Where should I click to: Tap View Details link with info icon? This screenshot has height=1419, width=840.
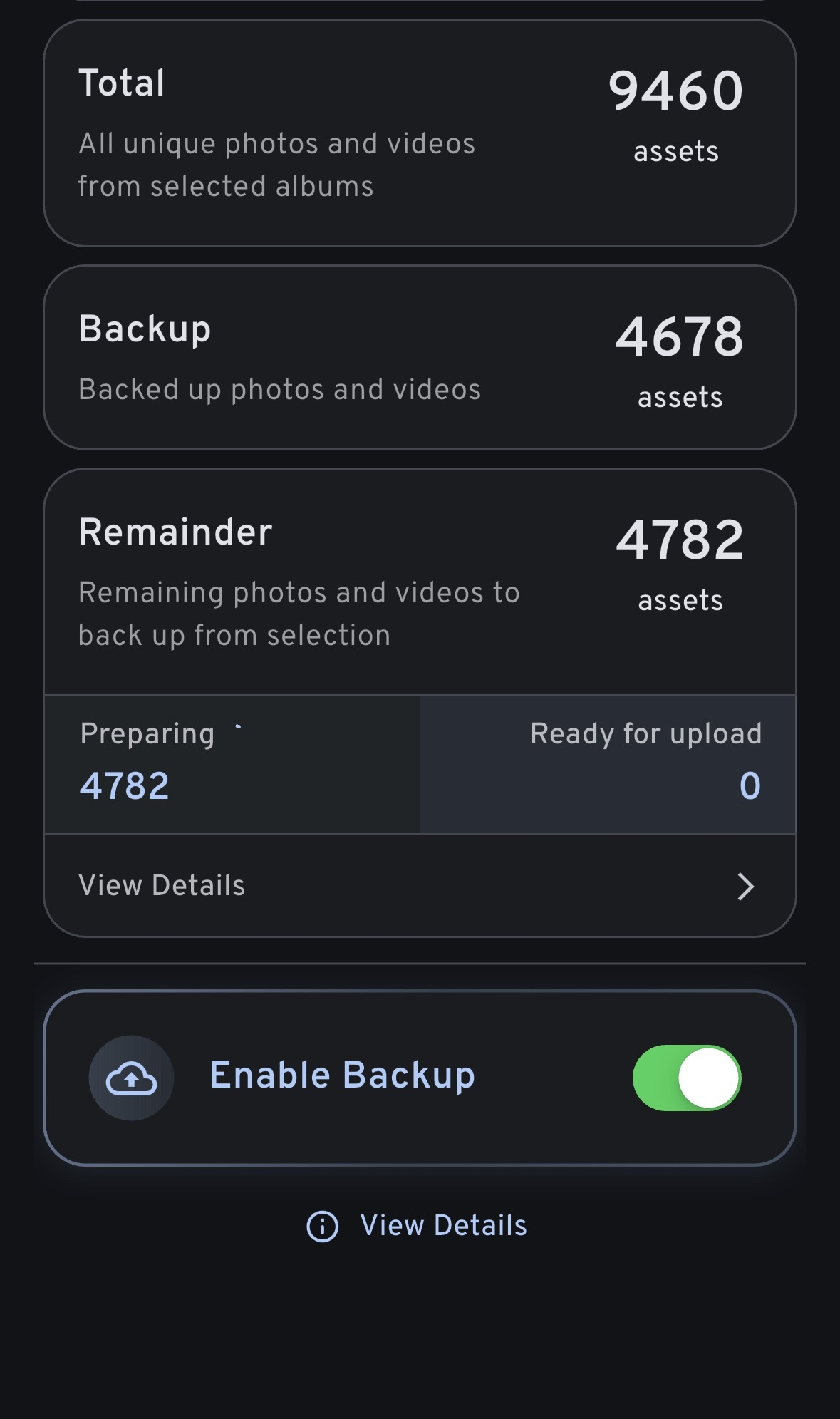[x=418, y=1226]
